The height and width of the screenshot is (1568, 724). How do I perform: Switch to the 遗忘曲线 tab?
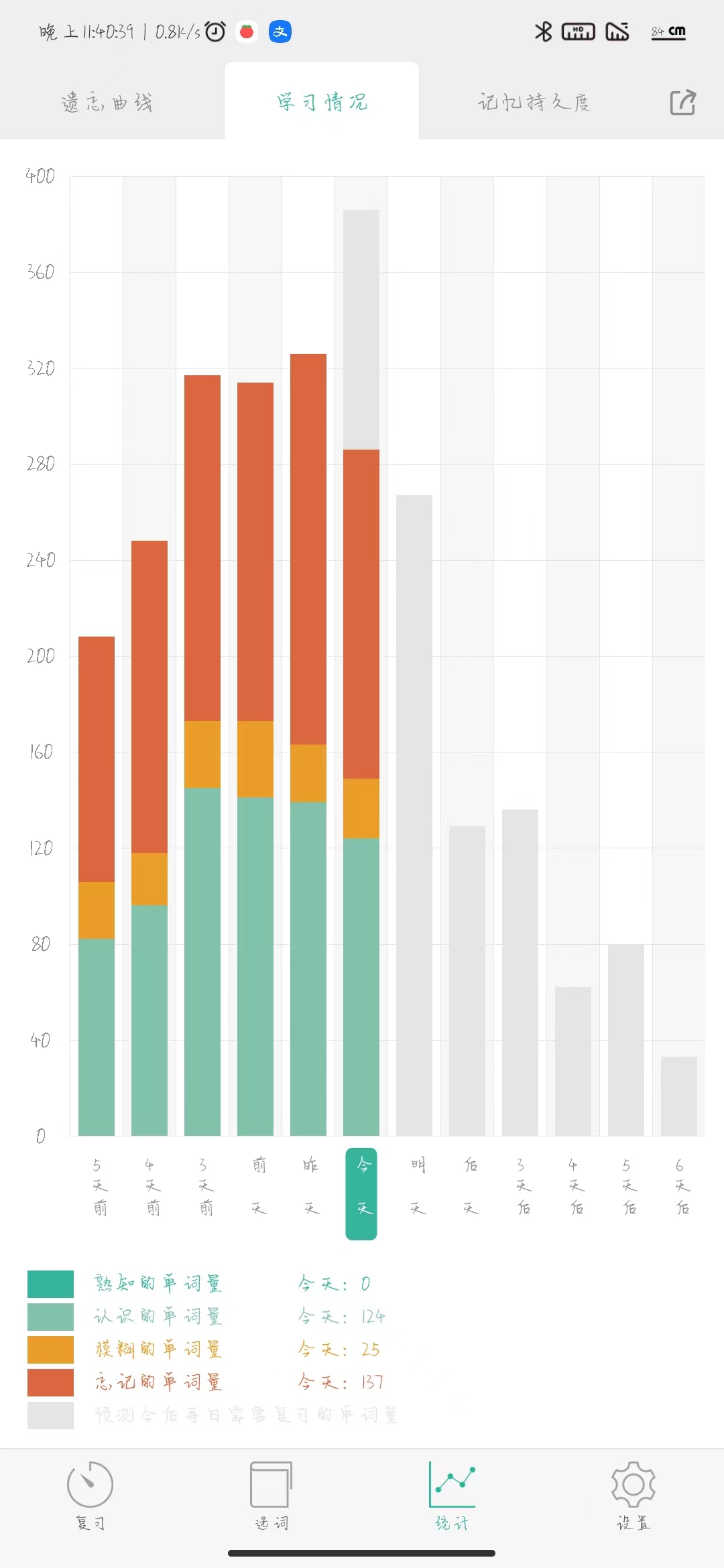(107, 103)
